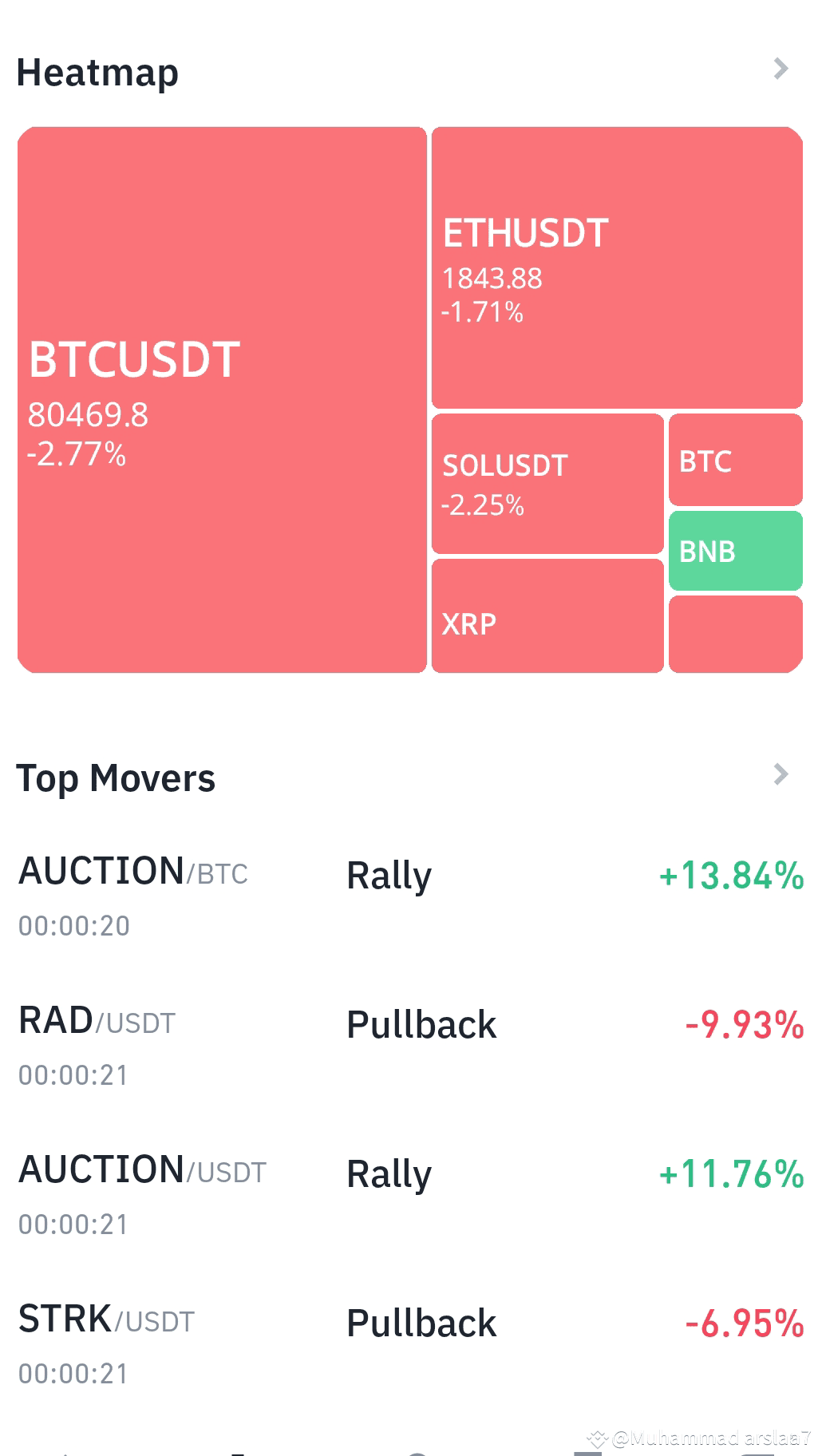Open the XRP heatmap tile
This screenshot has width=818, height=1456.
point(547,615)
